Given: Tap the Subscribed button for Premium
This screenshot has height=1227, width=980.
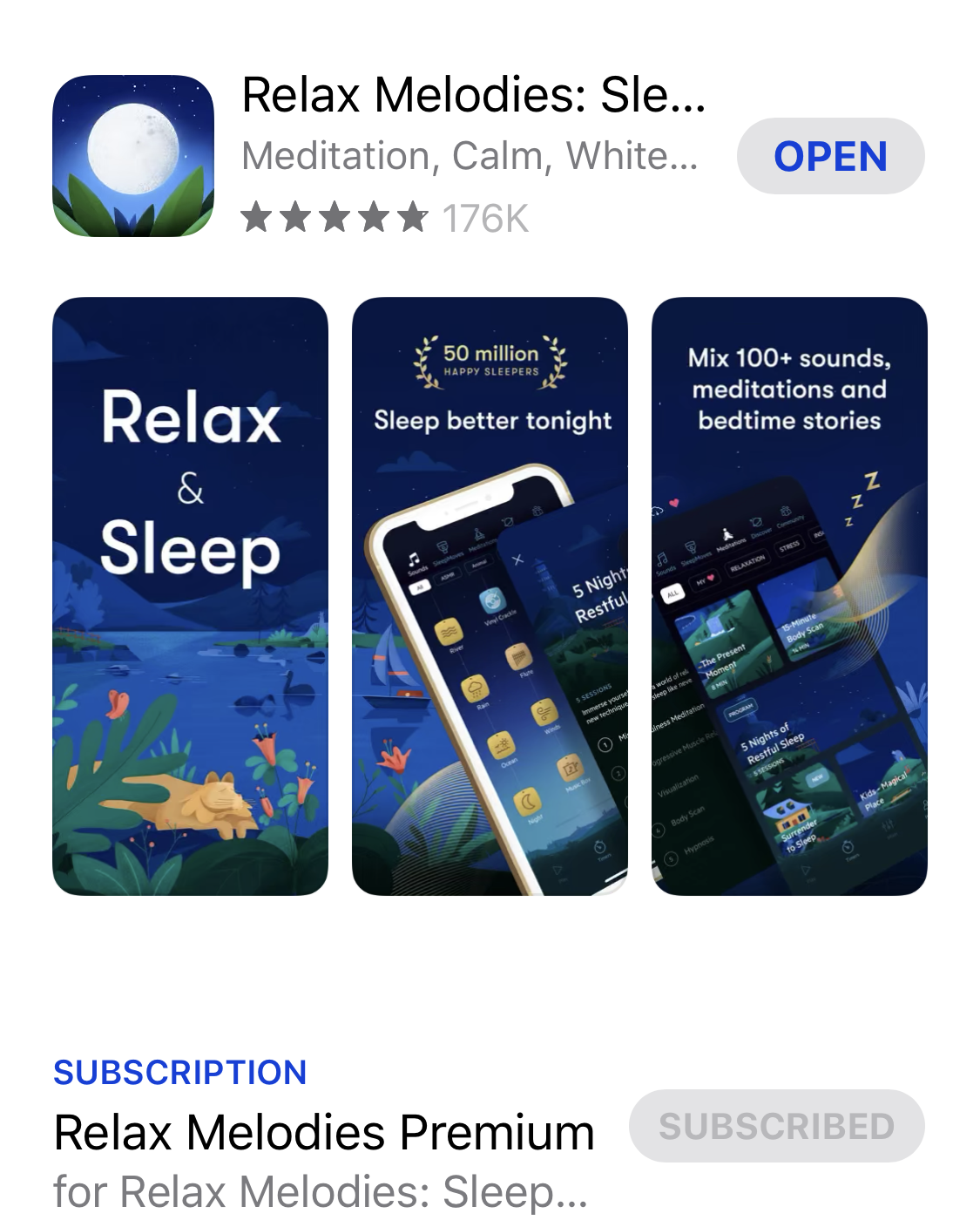Looking at the screenshot, I should (x=776, y=1126).
